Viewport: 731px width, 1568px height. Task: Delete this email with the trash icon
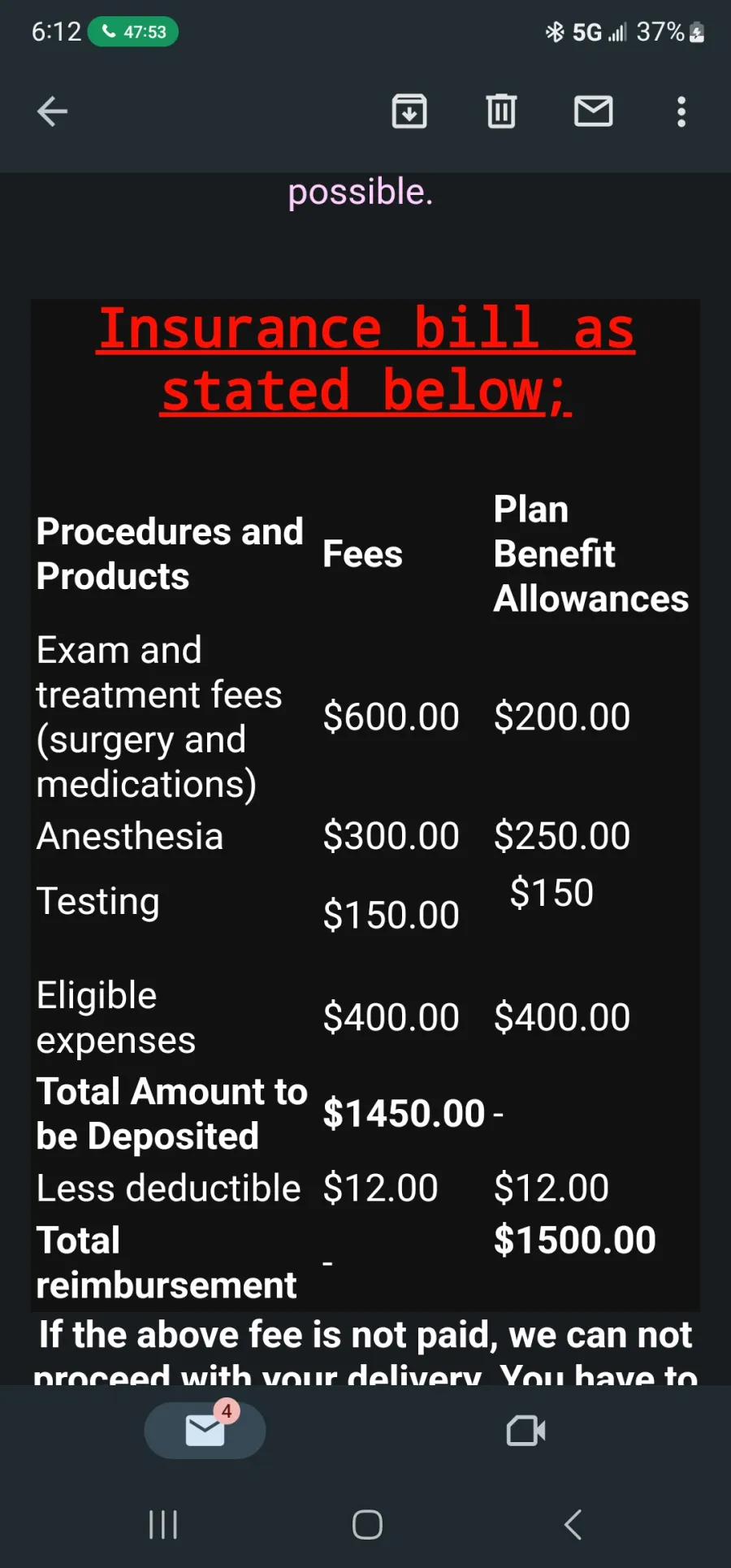point(501,111)
